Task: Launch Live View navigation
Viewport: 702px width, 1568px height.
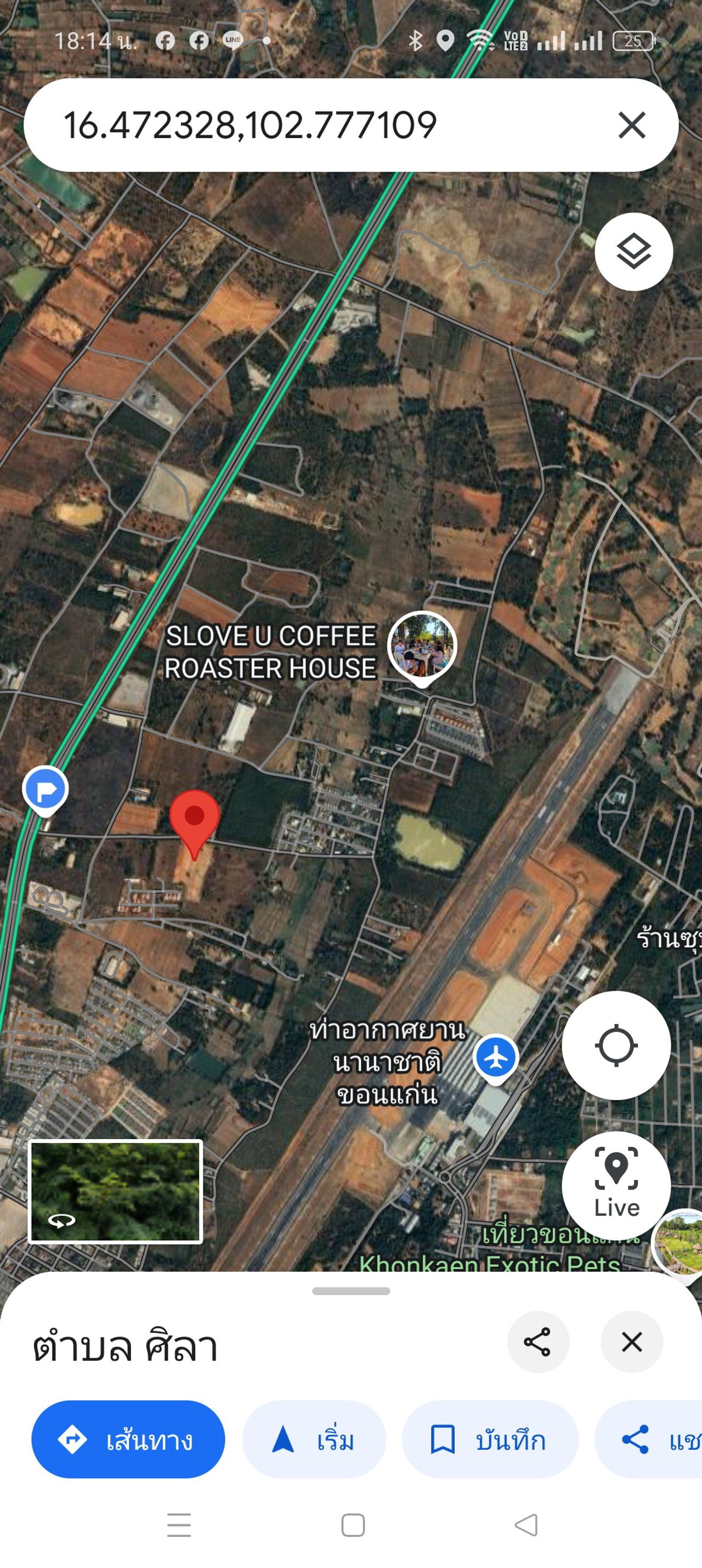Action: [615, 1184]
